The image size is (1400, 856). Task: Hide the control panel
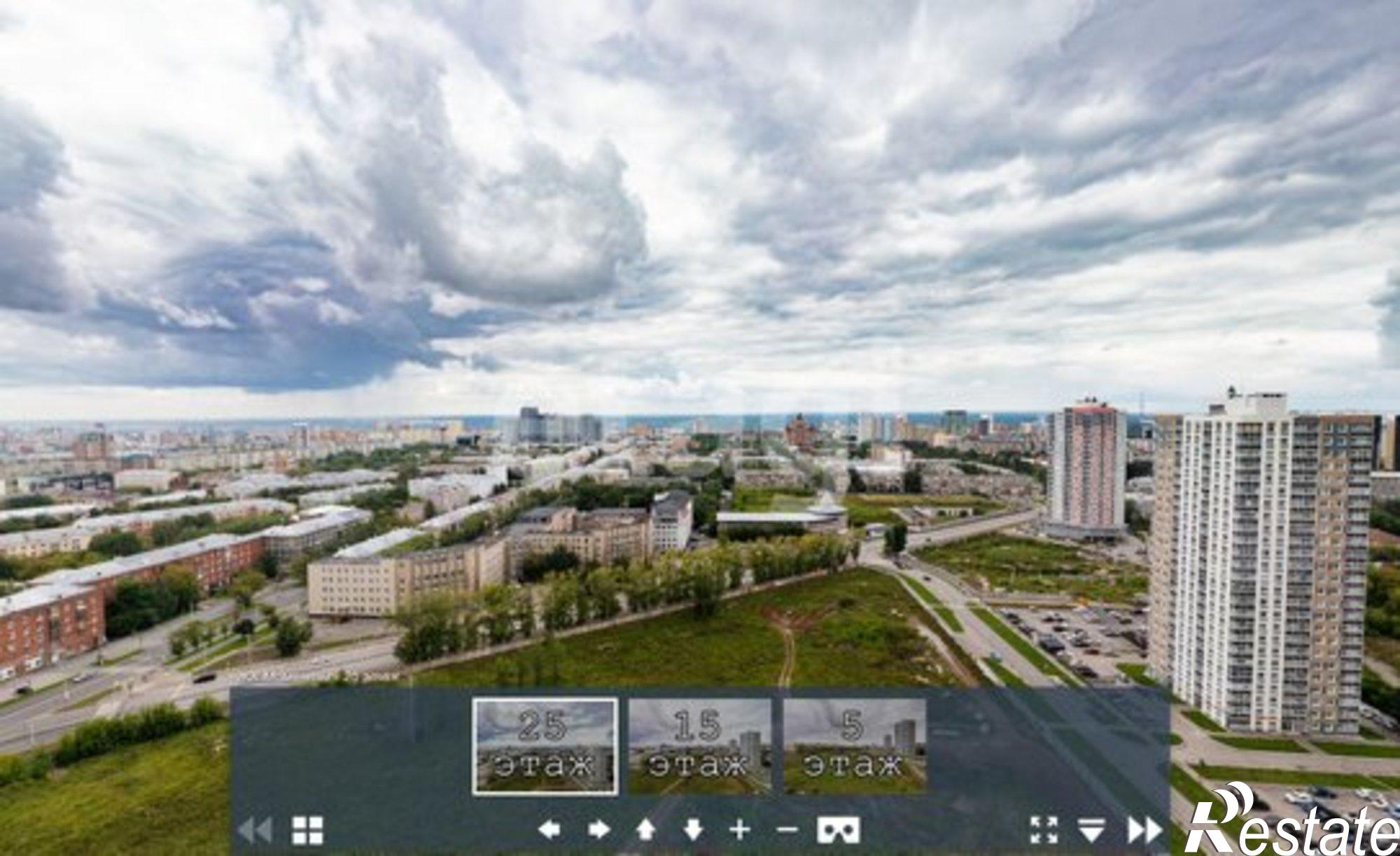click(x=1092, y=831)
